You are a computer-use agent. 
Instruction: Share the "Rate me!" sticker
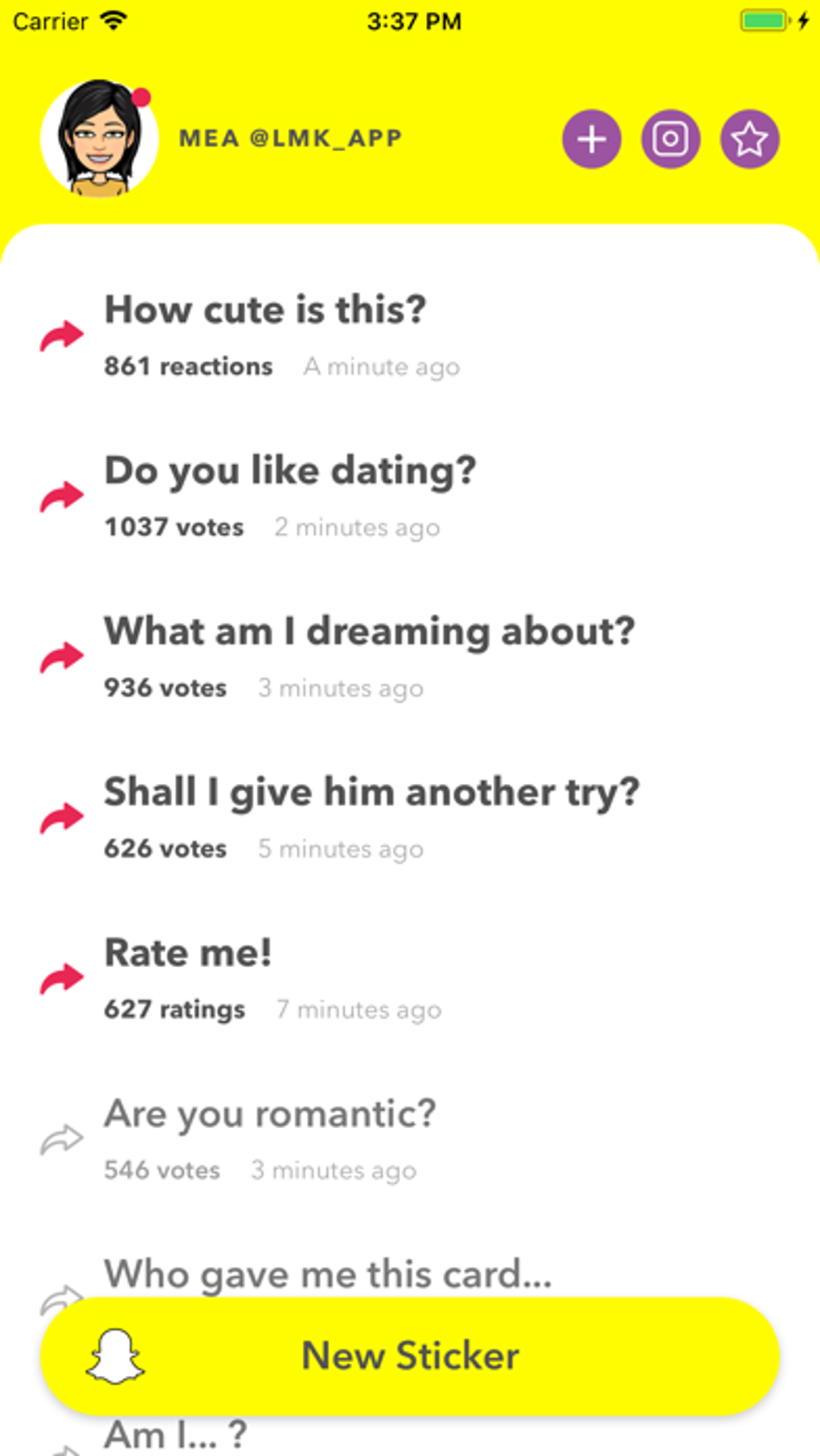tap(62, 978)
